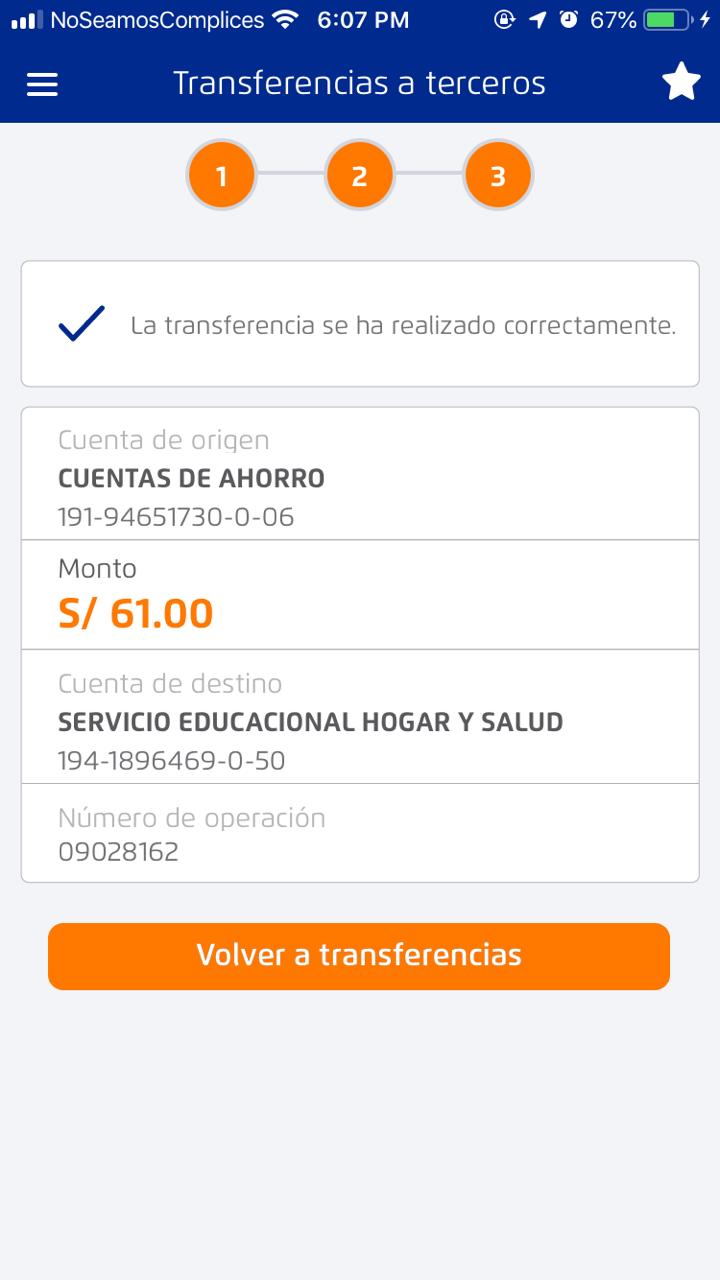Image resolution: width=720 pixels, height=1280 pixels.
Task: Tap Volver a transferencias button
Action: pos(359,956)
